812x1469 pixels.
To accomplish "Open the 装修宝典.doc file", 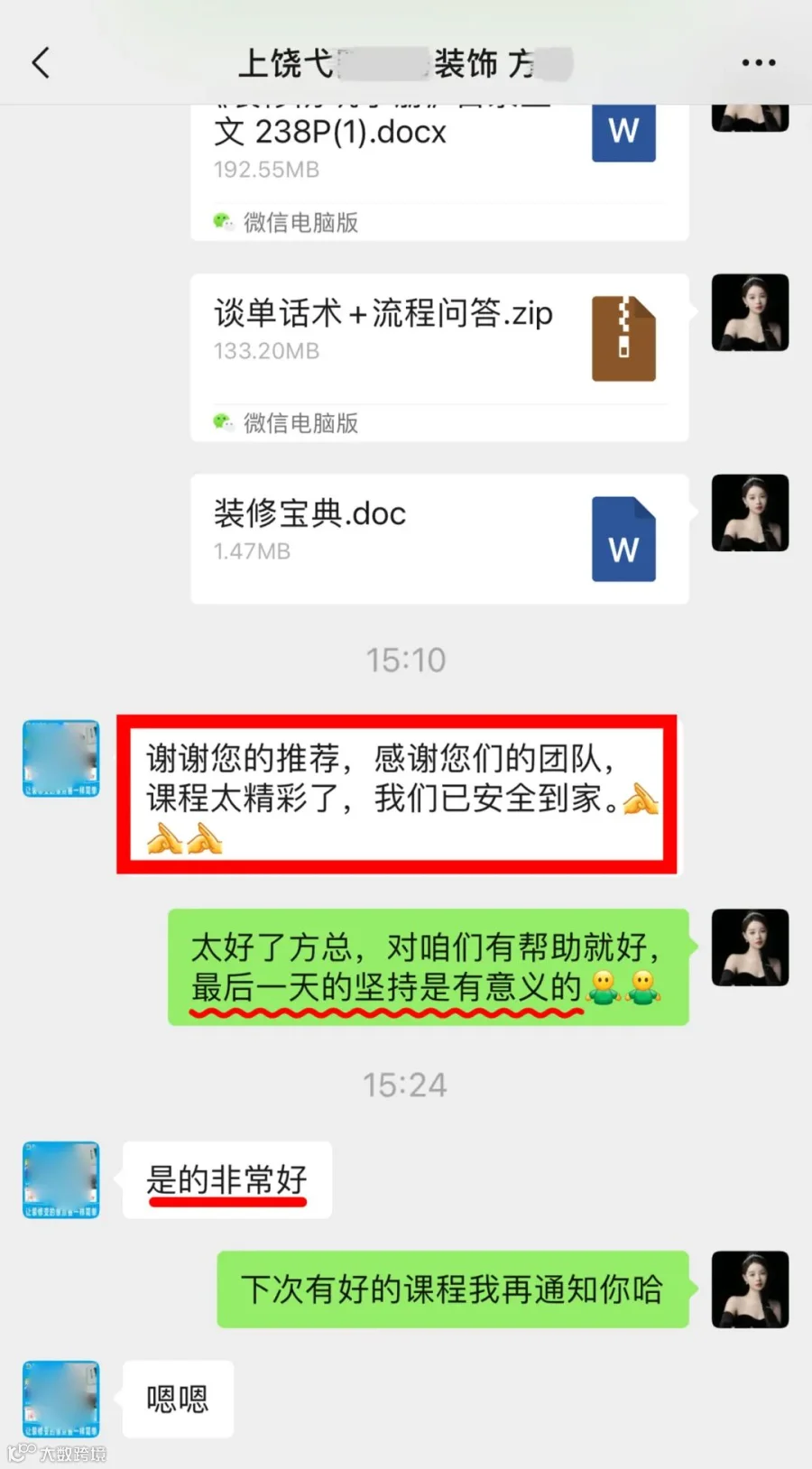I will 439,539.
